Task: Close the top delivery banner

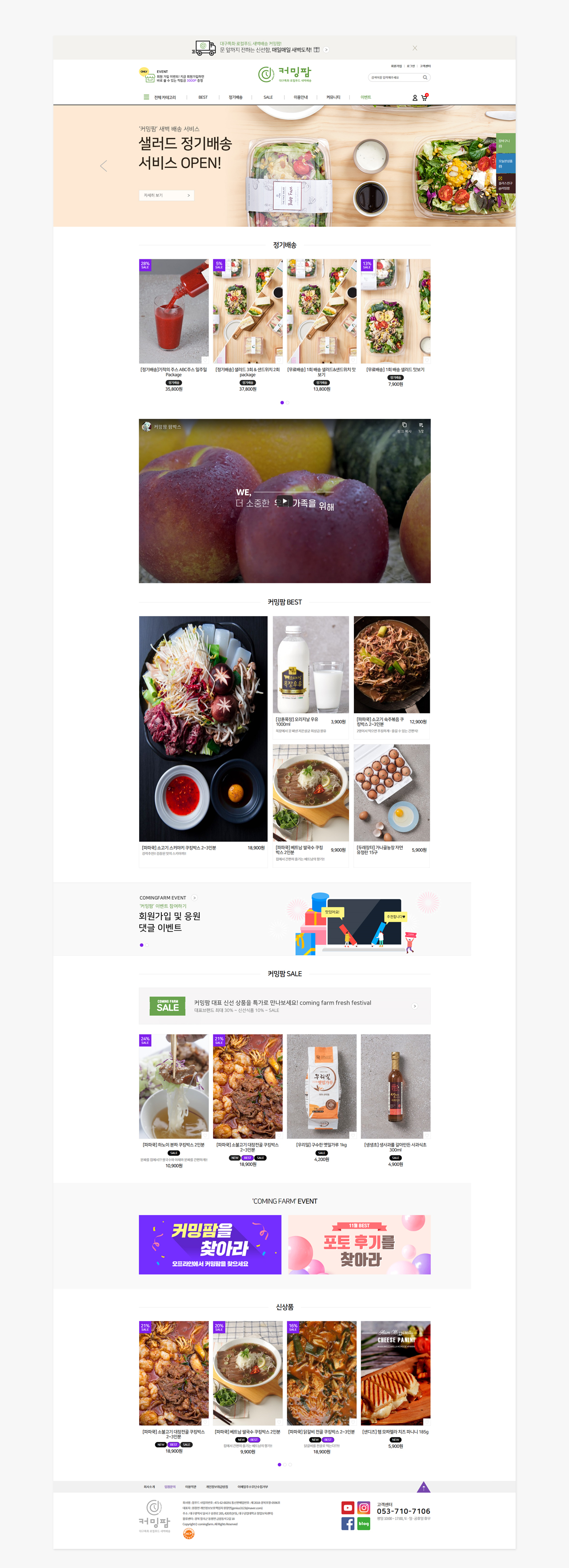Action: pos(414,48)
